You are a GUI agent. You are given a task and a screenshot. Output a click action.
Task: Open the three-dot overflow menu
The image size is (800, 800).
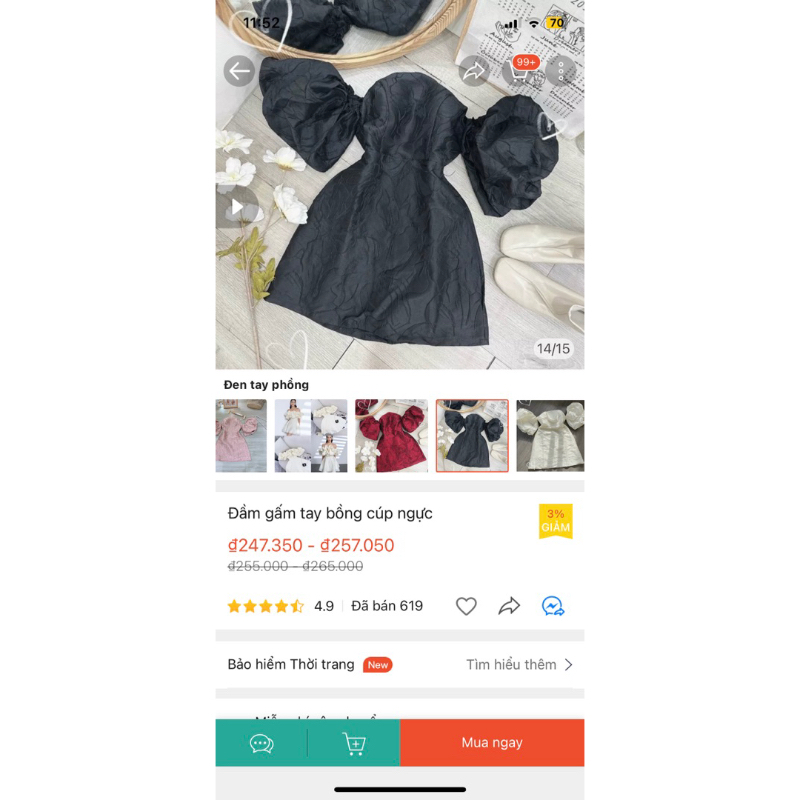(561, 71)
